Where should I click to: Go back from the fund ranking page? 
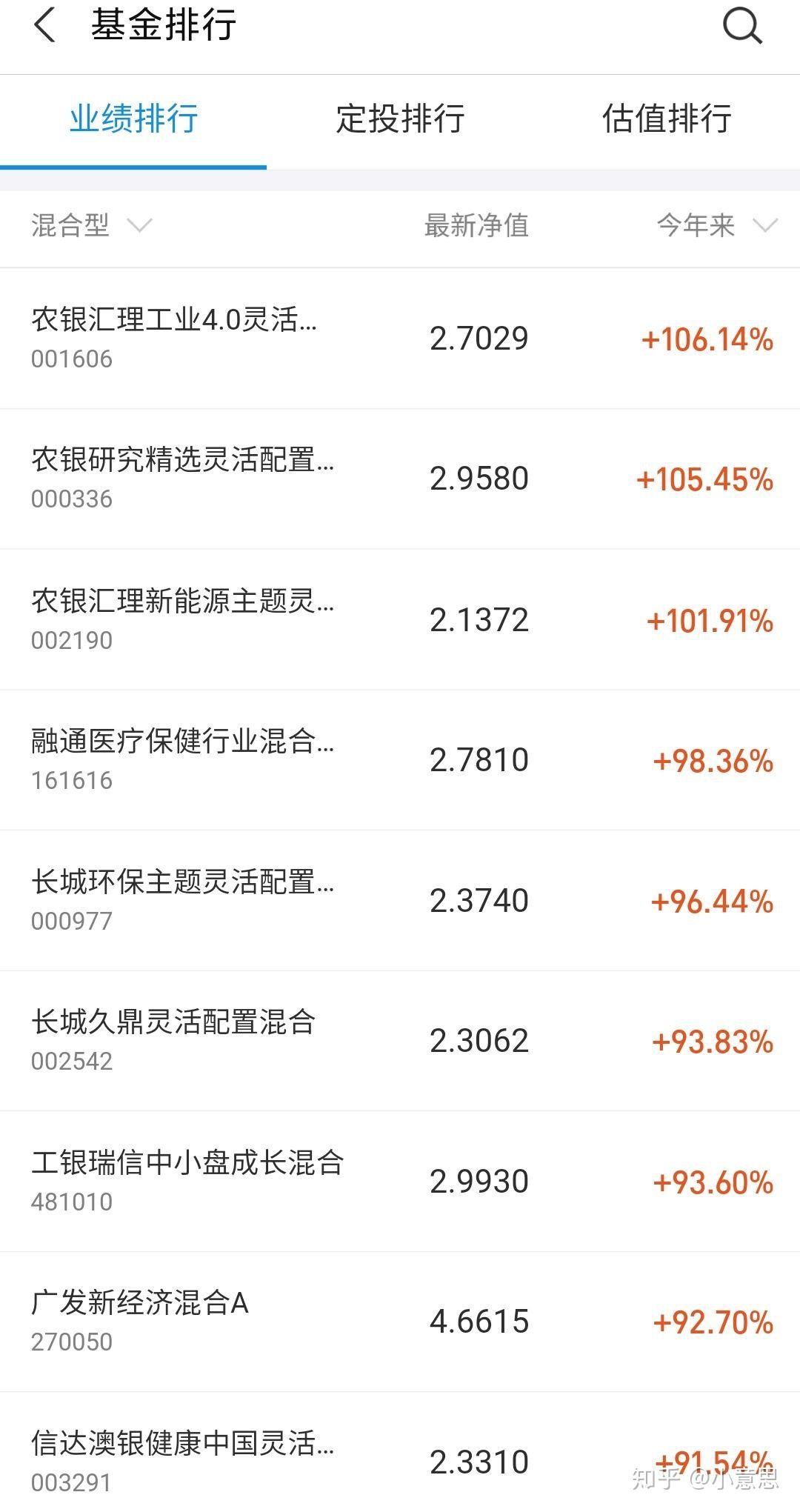tap(44, 25)
